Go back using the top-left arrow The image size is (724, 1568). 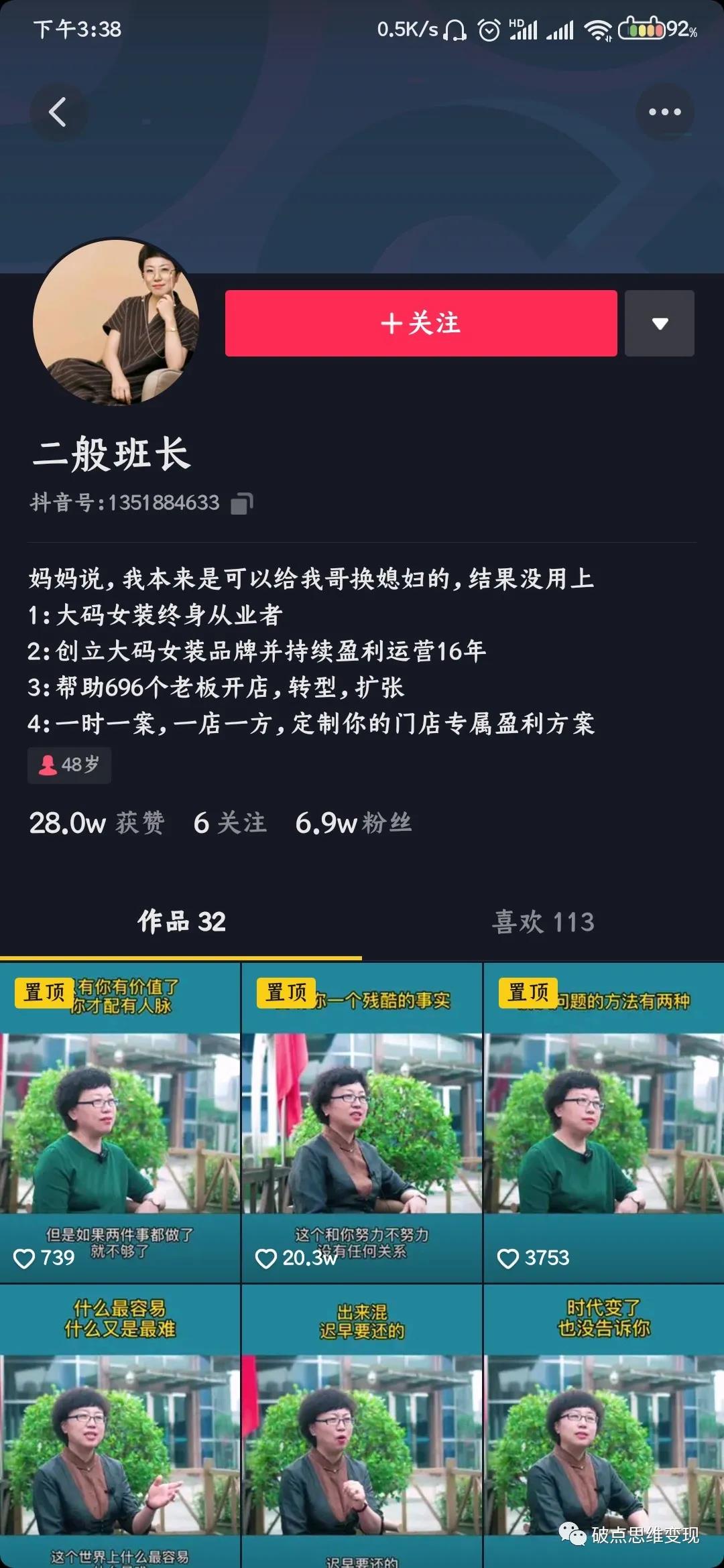click(58, 112)
